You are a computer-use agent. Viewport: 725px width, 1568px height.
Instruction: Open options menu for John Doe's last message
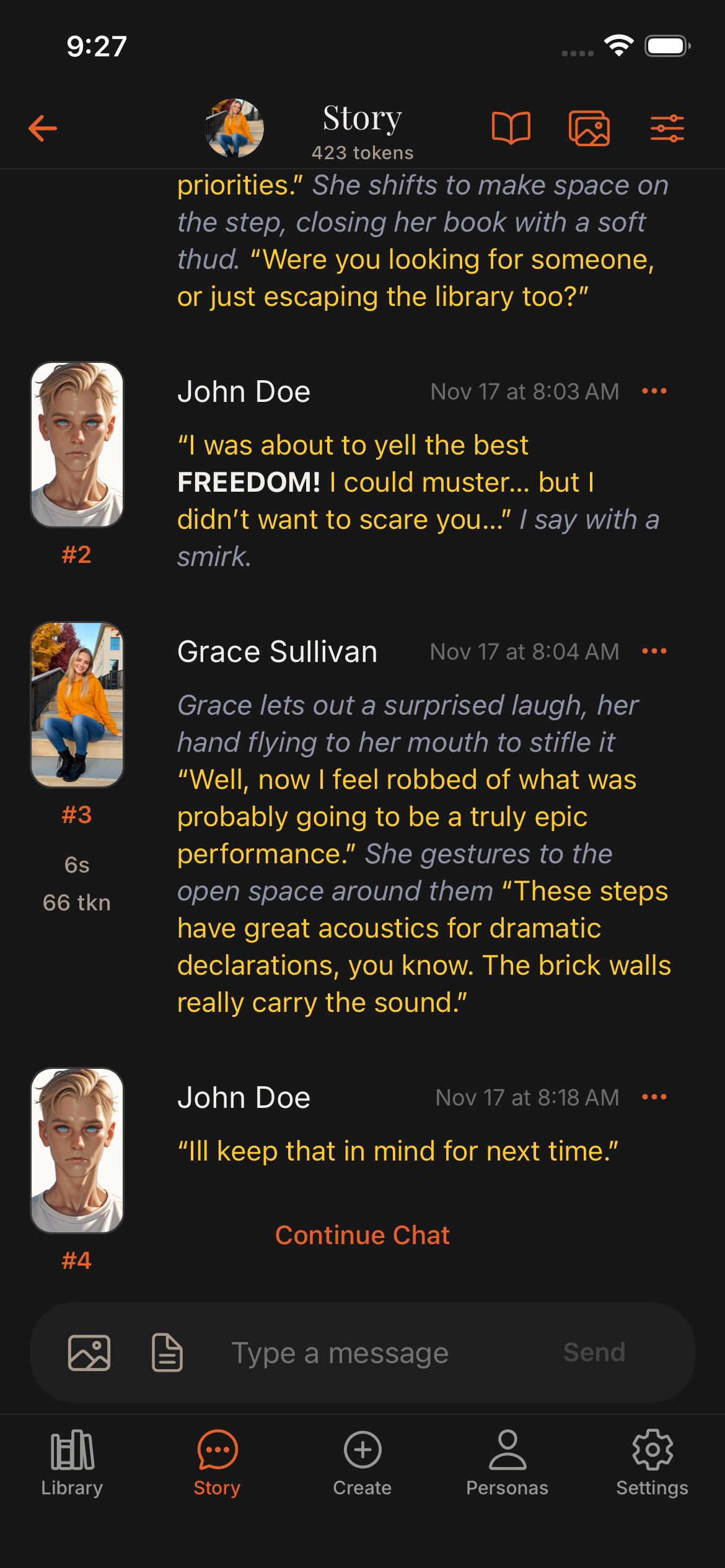(654, 1097)
